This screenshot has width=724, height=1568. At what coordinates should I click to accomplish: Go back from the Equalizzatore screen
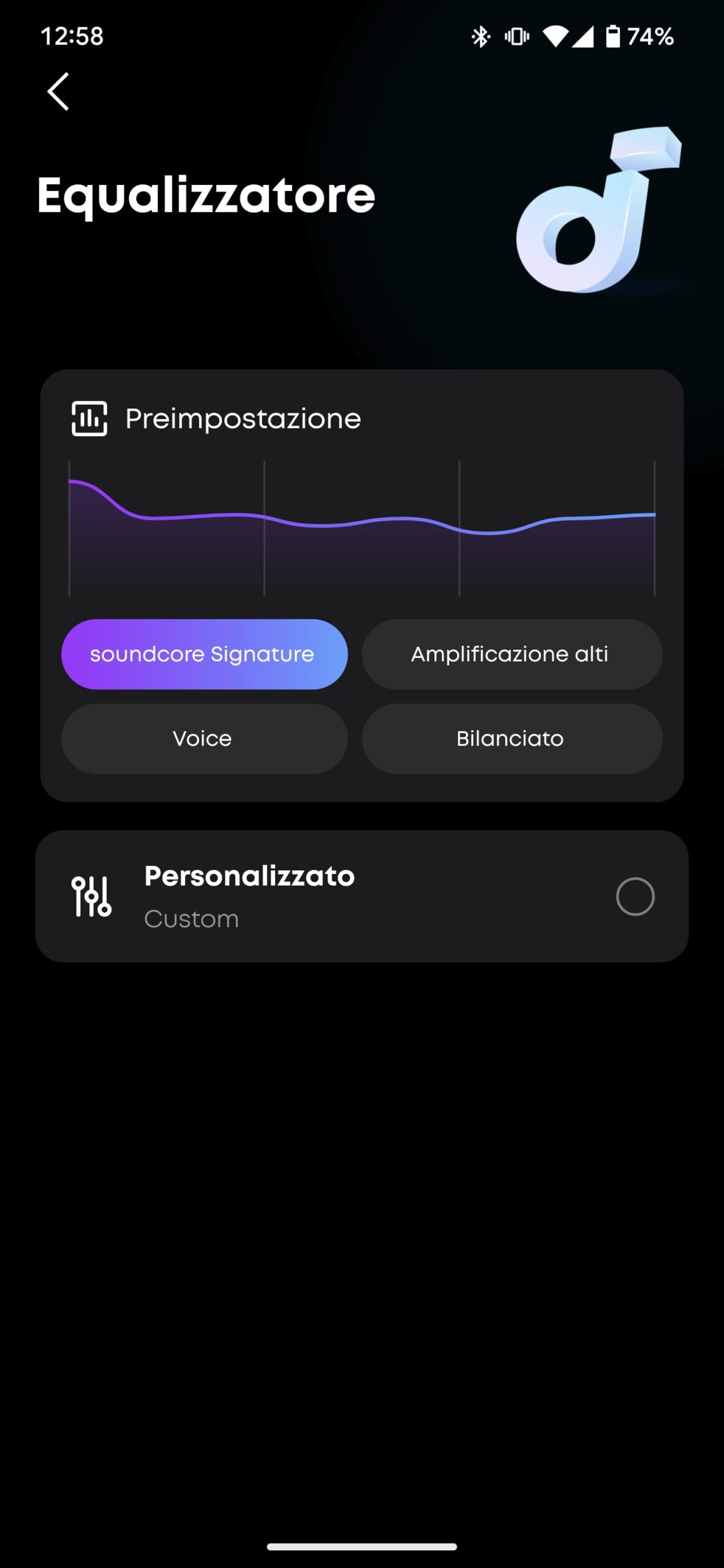coord(58,91)
